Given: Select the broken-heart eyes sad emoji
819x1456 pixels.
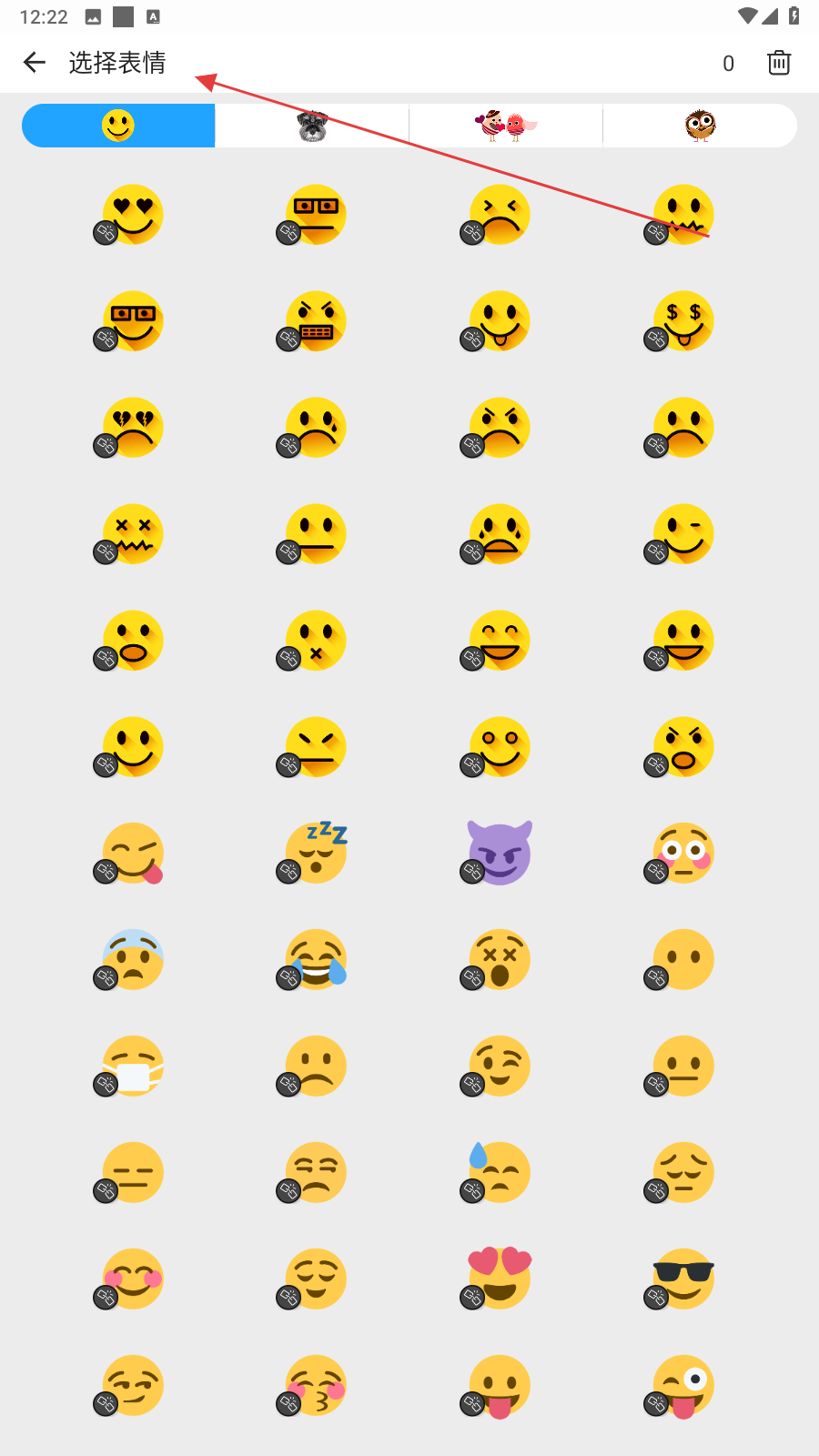Looking at the screenshot, I should pos(133,428).
